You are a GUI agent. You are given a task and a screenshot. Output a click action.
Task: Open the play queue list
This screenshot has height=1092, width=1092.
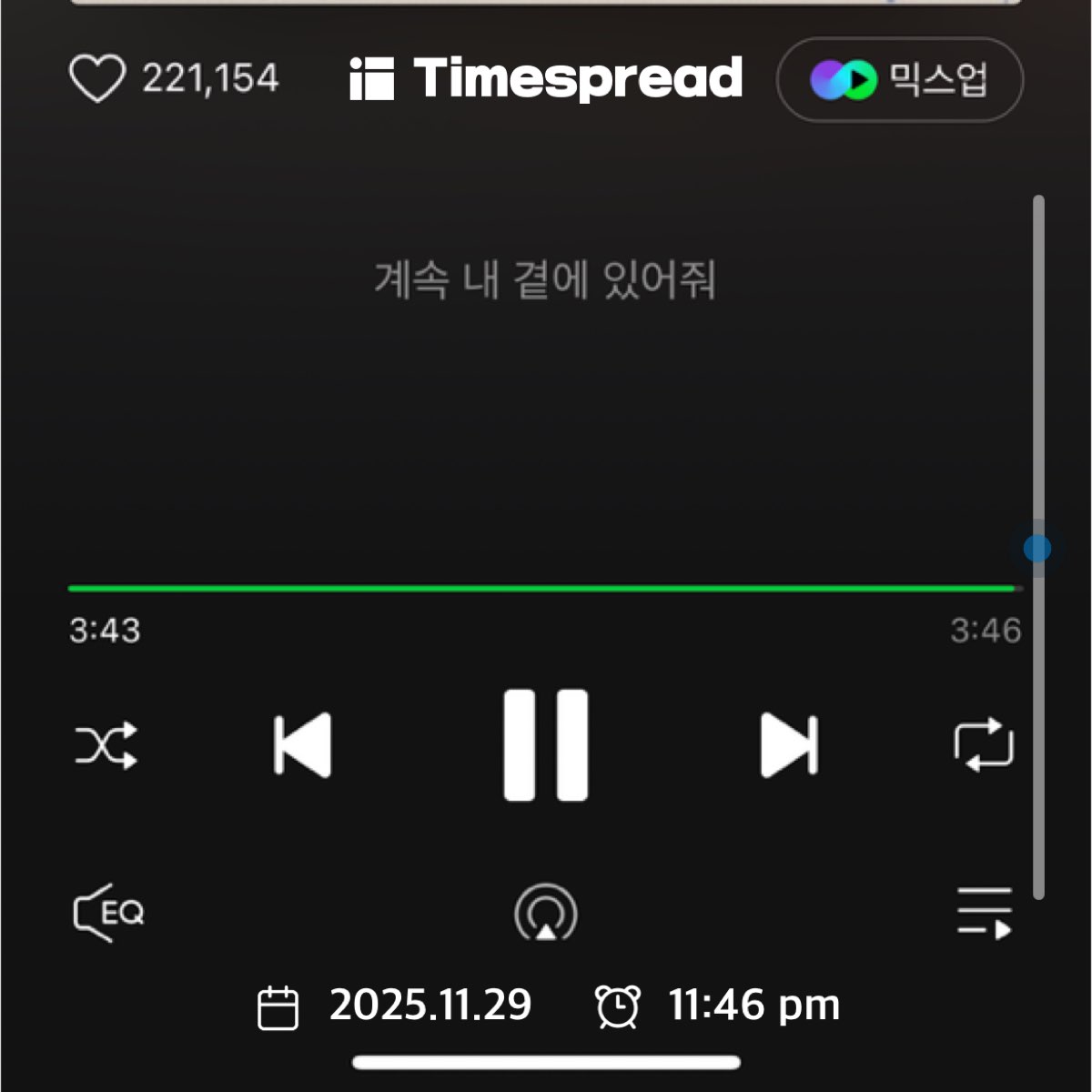(x=985, y=913)
